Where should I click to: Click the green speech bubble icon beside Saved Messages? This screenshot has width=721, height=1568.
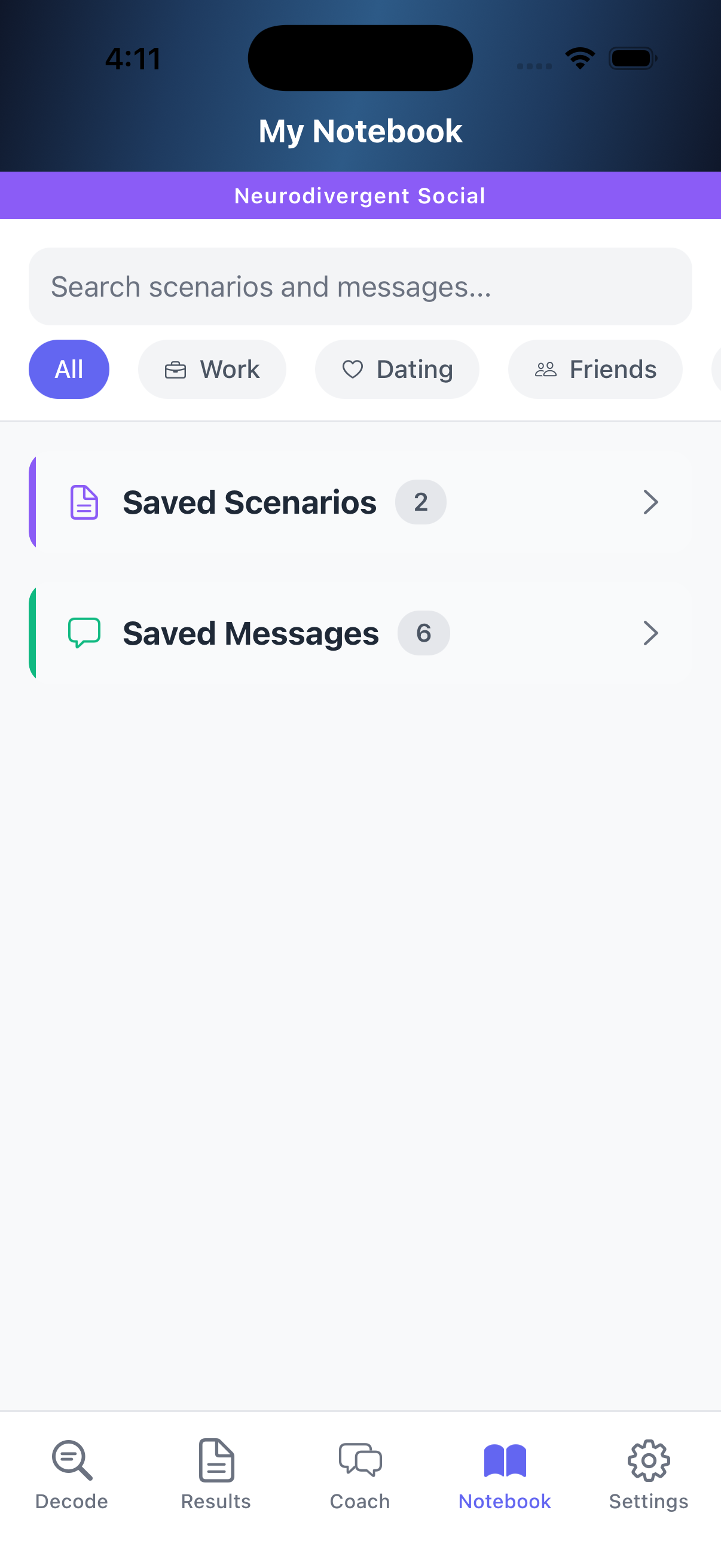[x=84, y=633]
